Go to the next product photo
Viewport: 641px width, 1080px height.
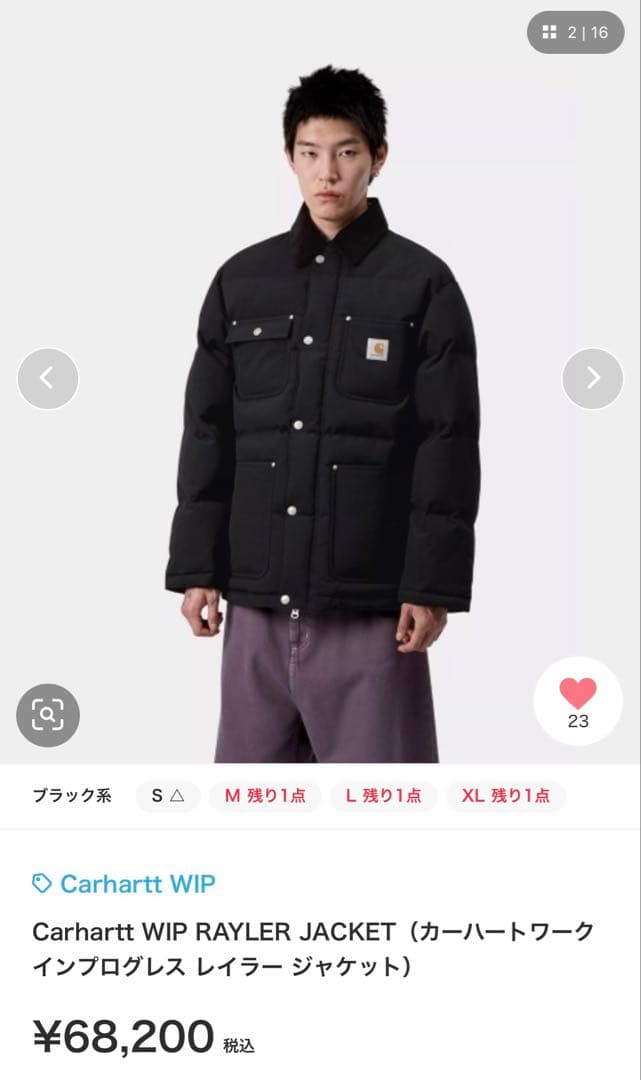tap(593, 378)
